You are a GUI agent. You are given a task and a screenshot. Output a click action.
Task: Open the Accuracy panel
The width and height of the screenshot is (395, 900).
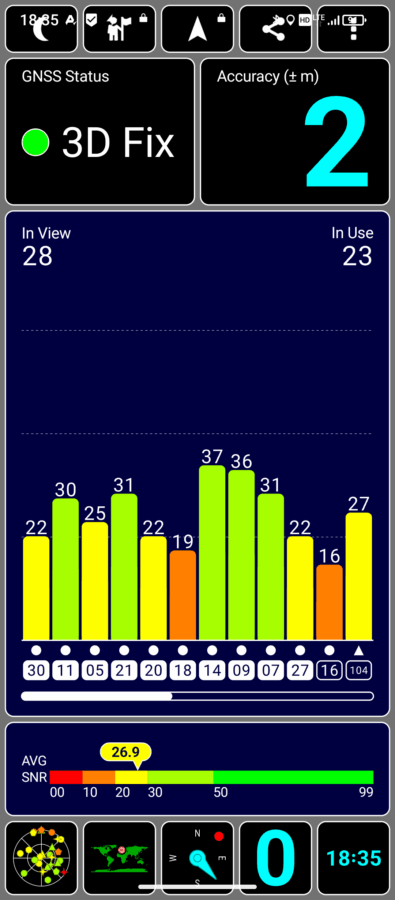tap(295, 131)
